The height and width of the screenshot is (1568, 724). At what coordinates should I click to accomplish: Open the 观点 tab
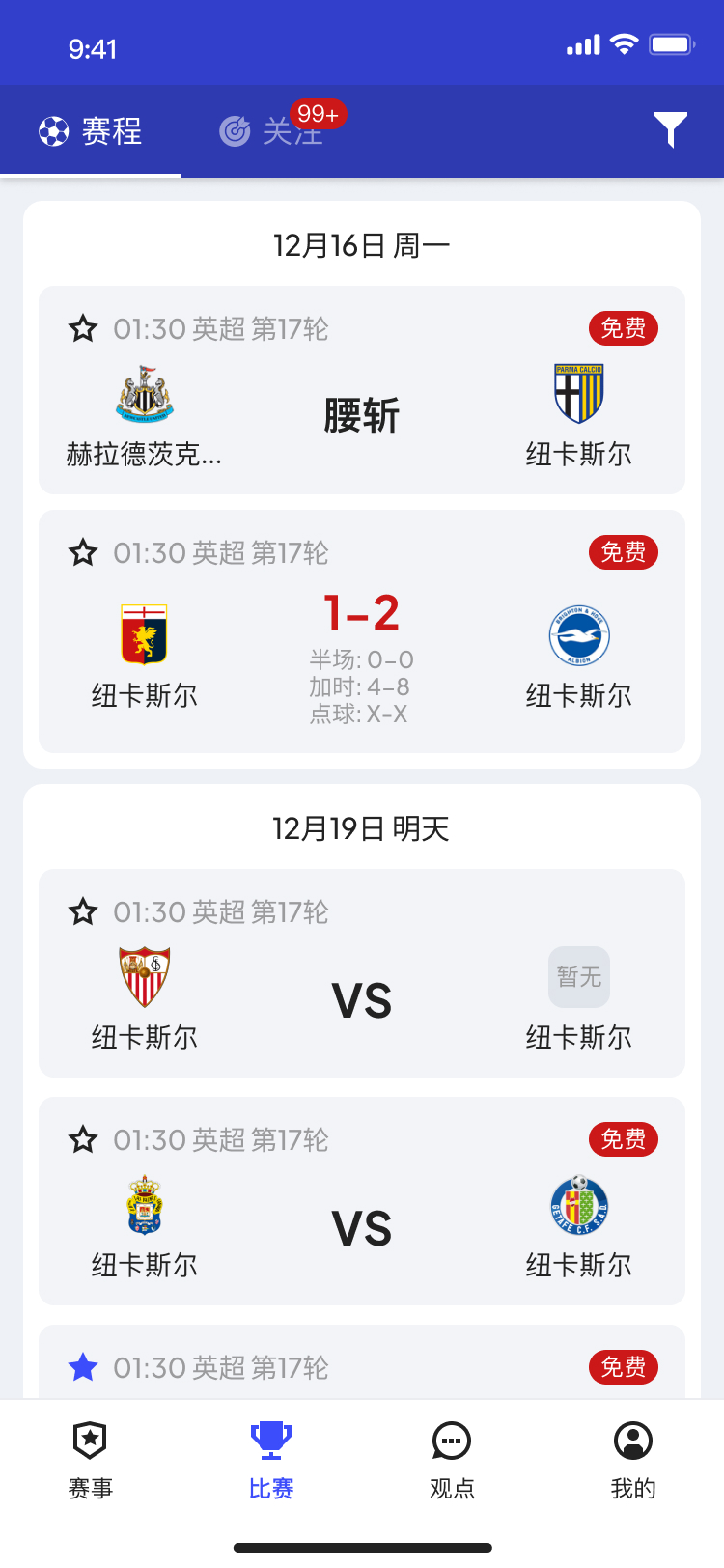tap(452, 1460)
